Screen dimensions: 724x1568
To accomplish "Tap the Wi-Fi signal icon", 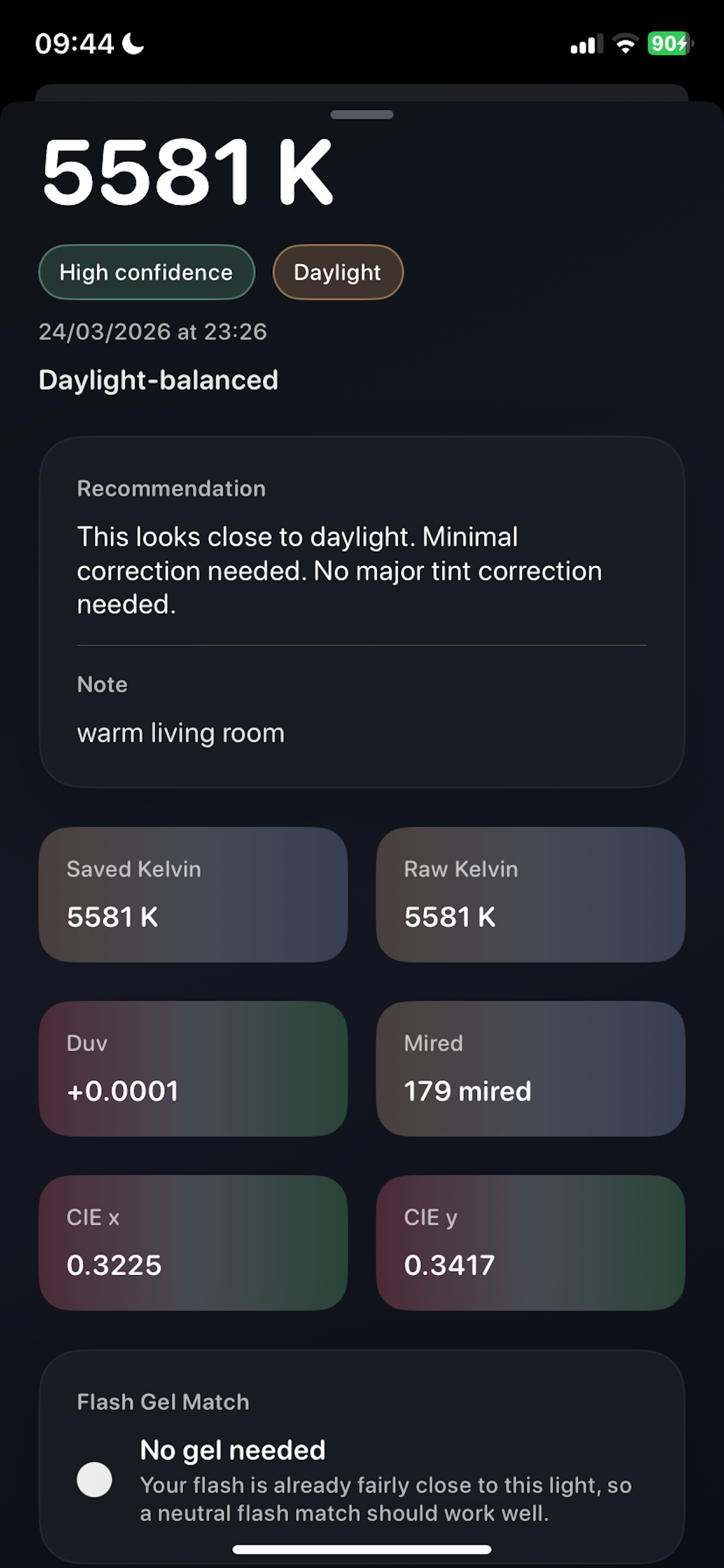I will point(625,43).
